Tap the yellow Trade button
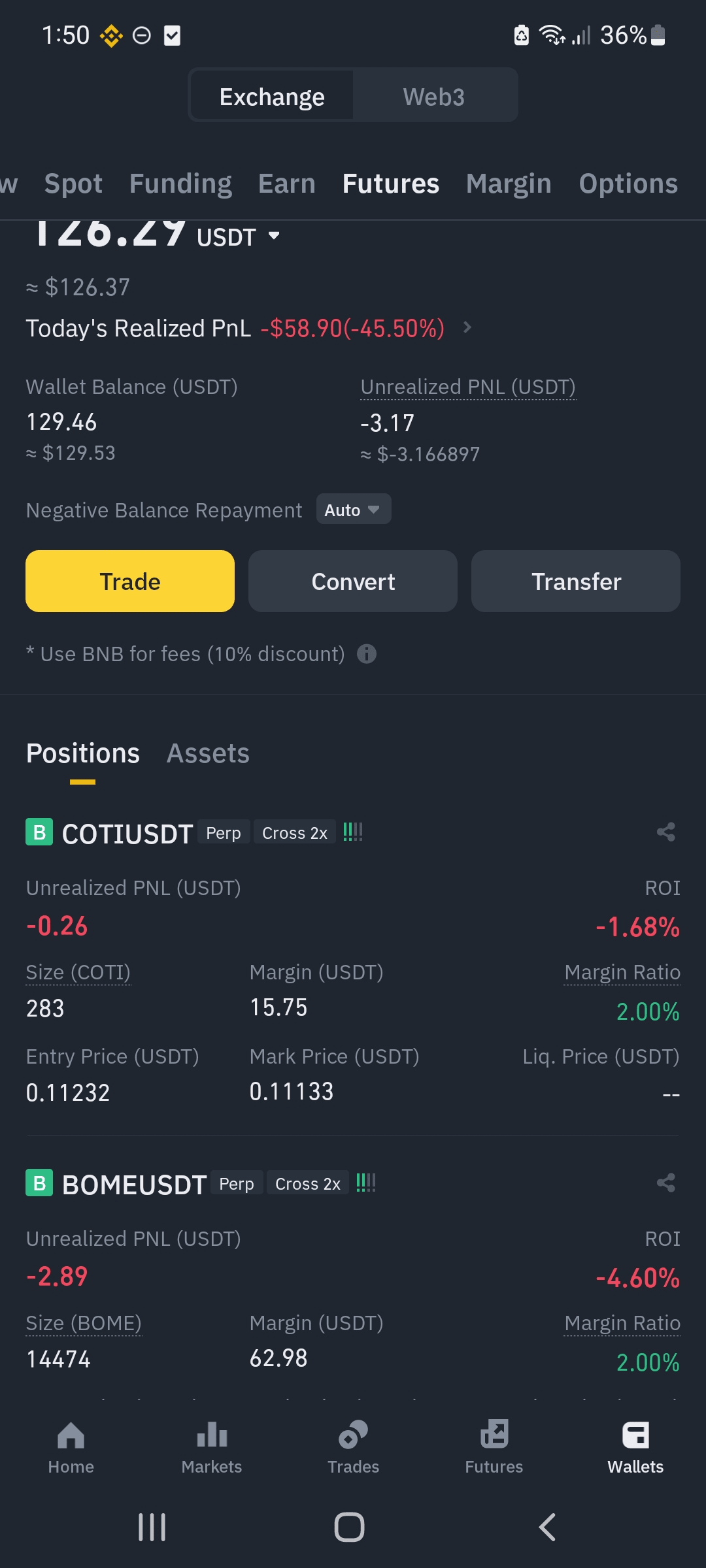706x1568 pixels. [x=130, y=581]
